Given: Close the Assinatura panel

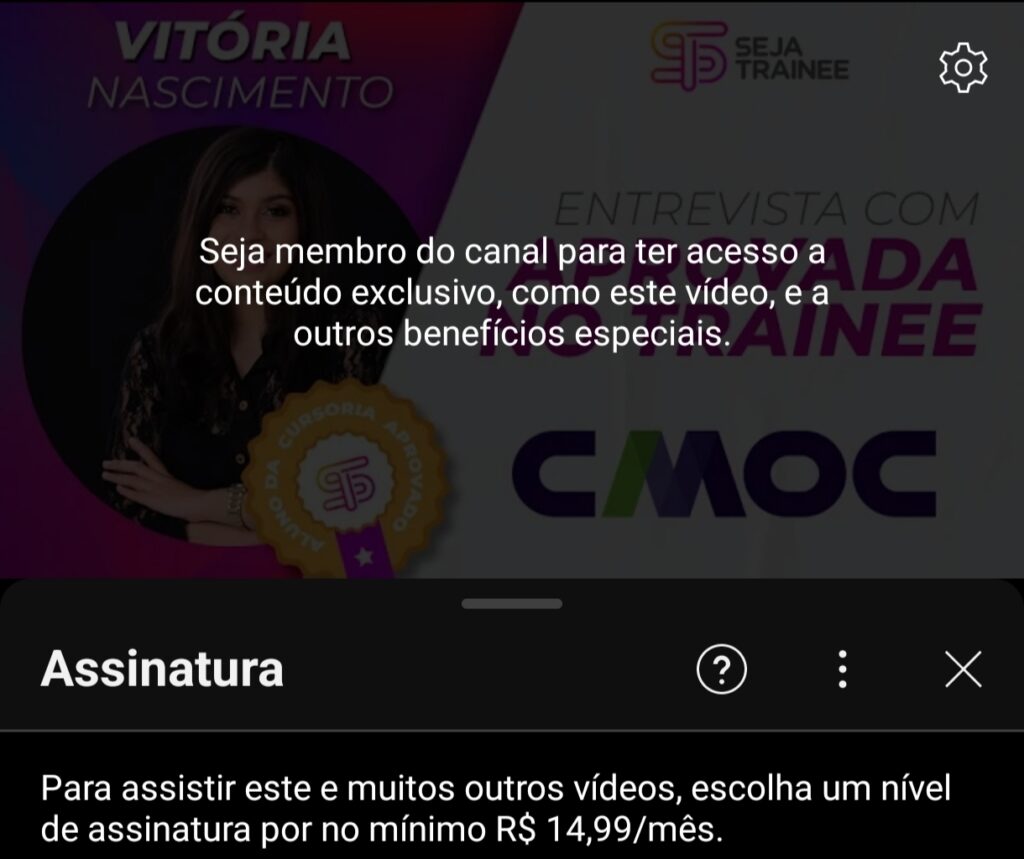Looking at the screenshot, I should pos(963,670).
